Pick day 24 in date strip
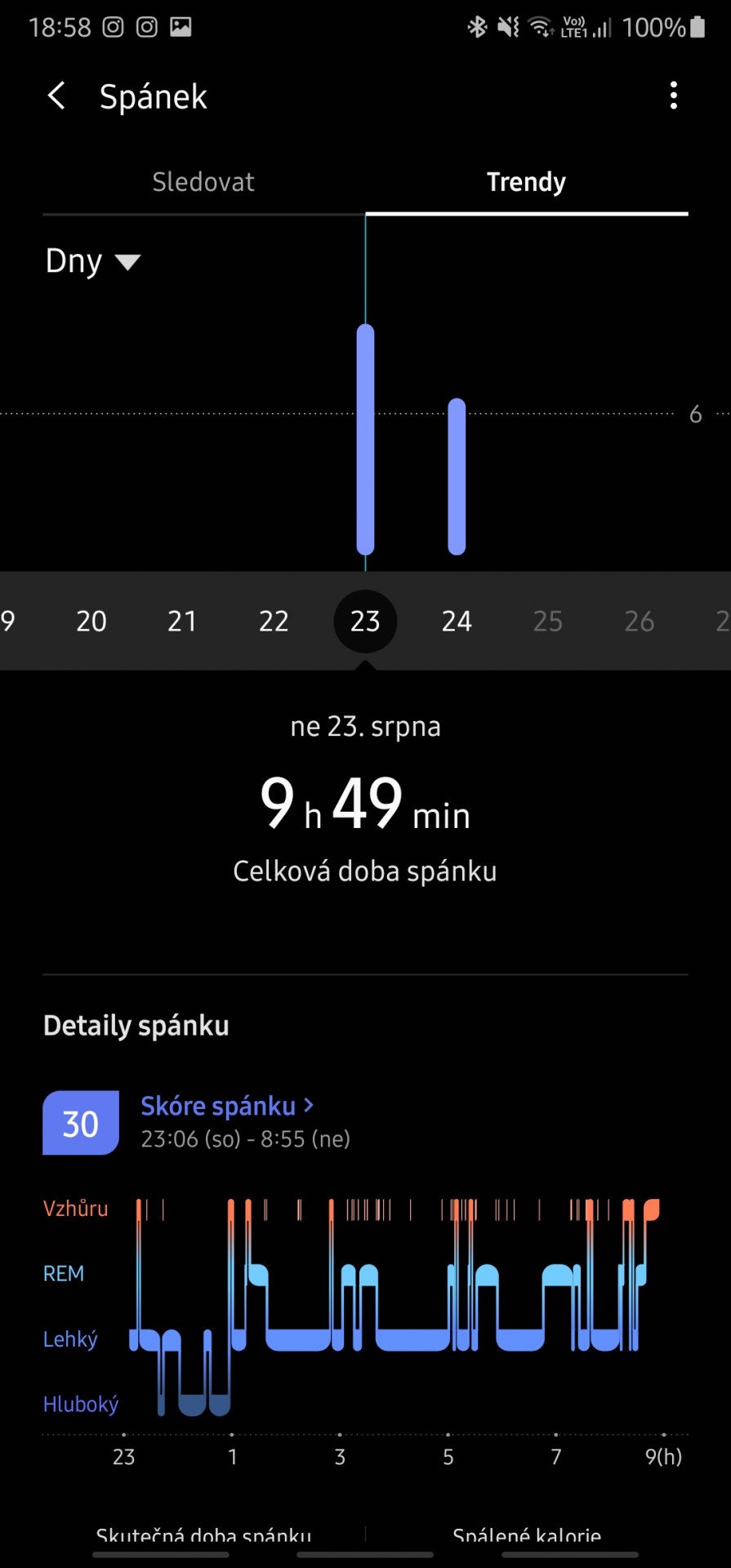The width and height of the screenshot is (731, 1568). click(x=457, y=621)
